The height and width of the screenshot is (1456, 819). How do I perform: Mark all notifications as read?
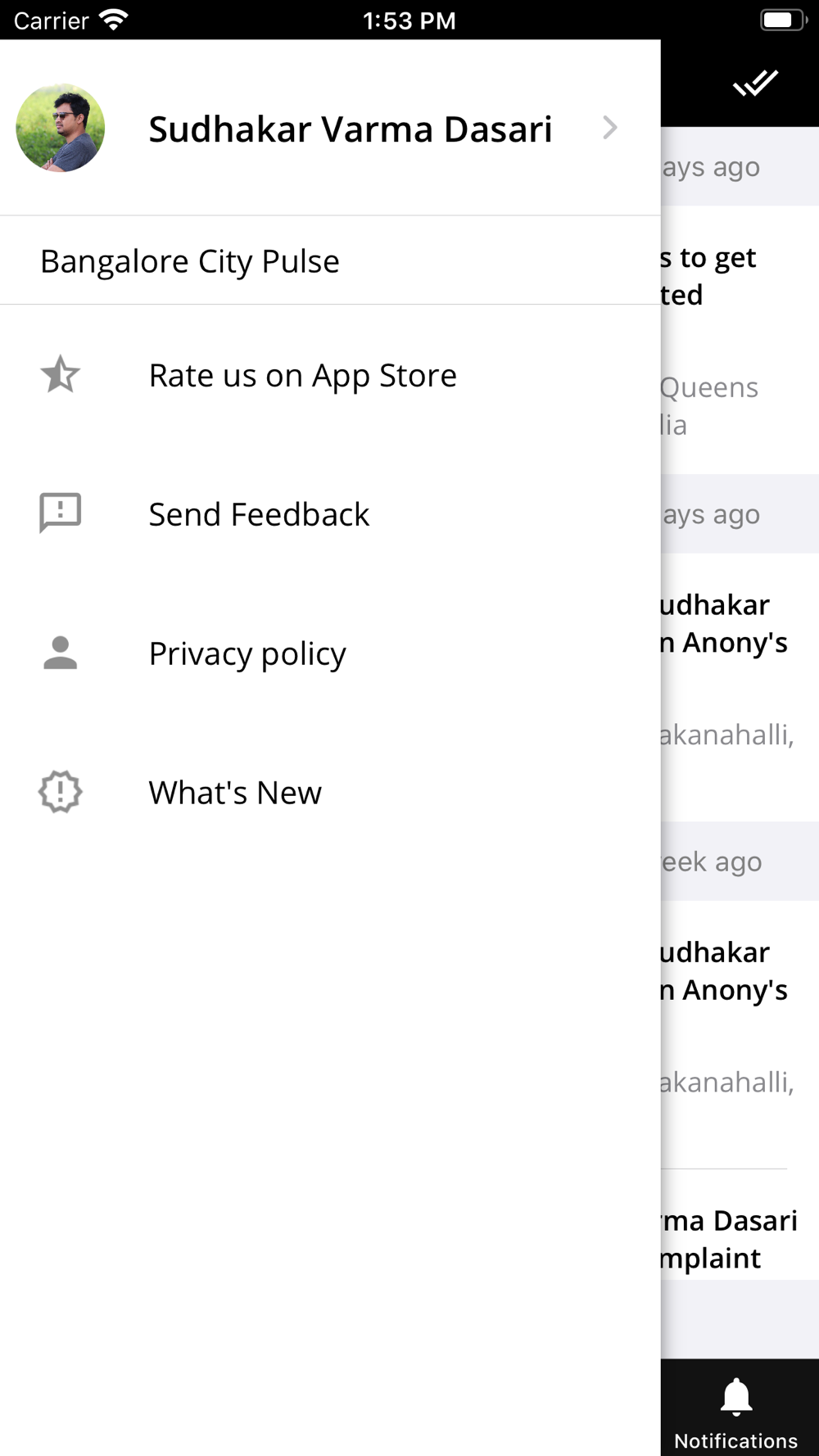tap(754, 83)
